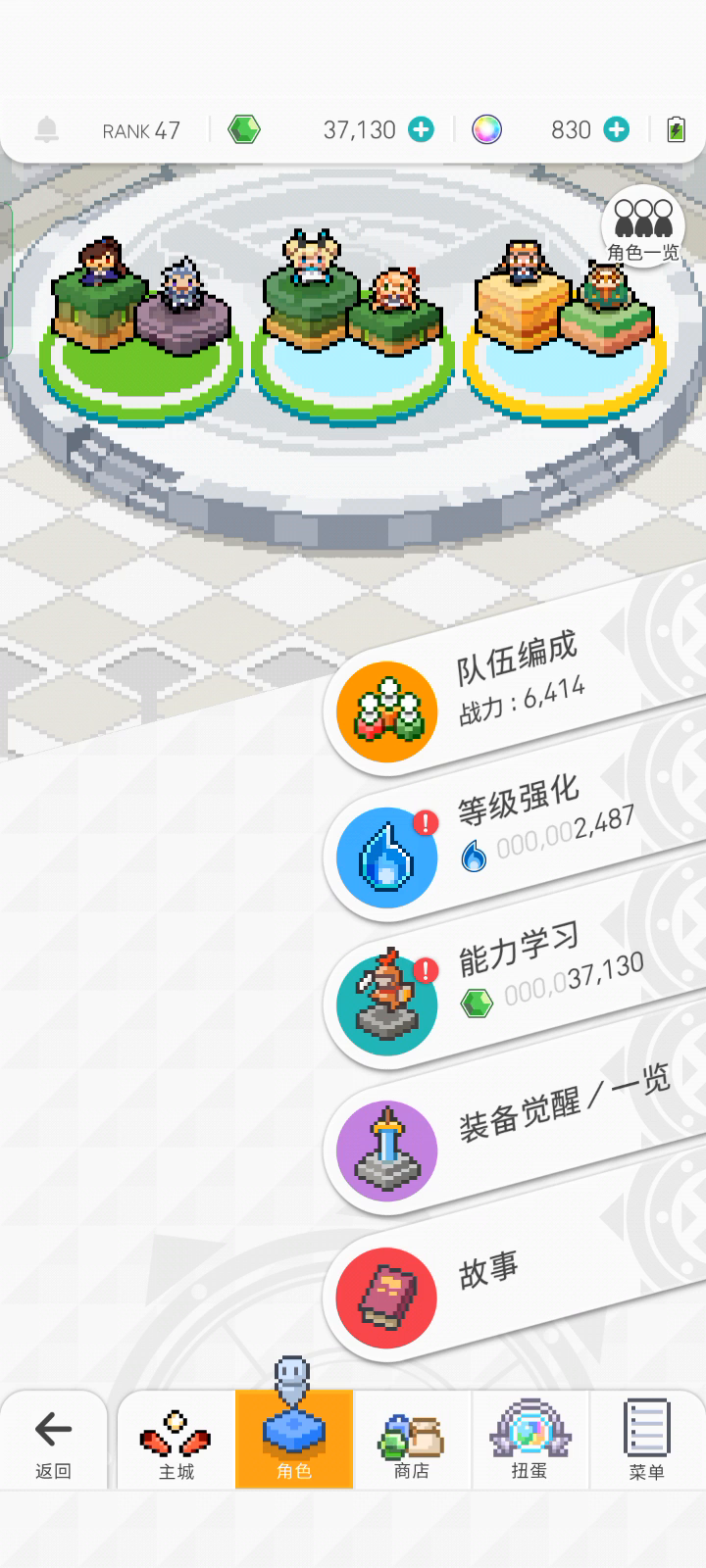Select the first team on green platform
This screenshot has width=706, height=1568.
click(140, 333)
